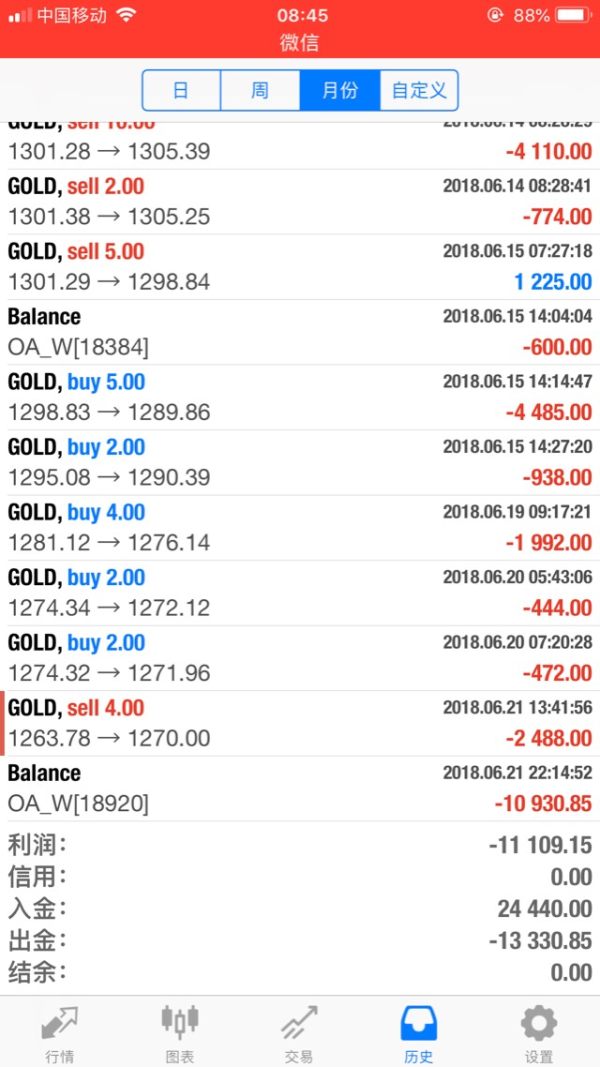Viewport: 600px width, 1067px height.
Task: Switch to the 交易 trade tab
Action: click(x=299, y=1033)
